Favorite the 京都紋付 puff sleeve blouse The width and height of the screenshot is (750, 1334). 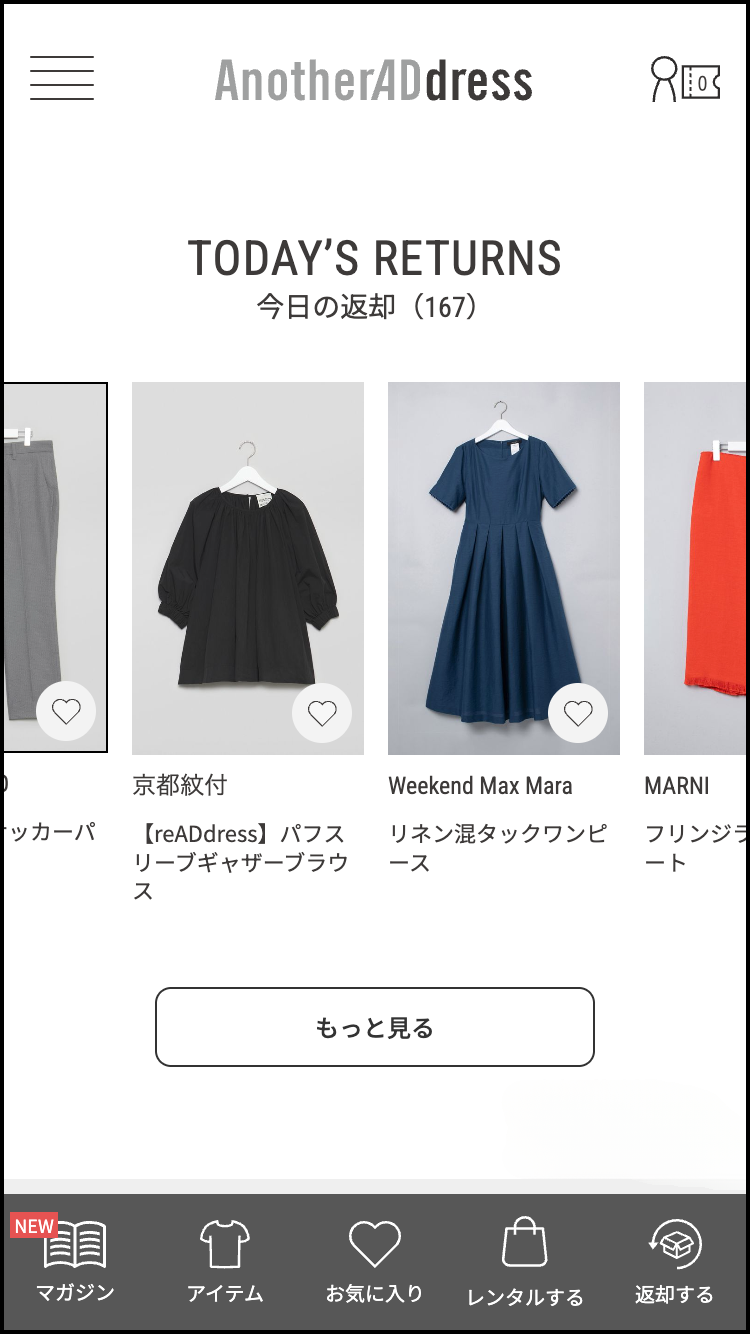[322, 713]
